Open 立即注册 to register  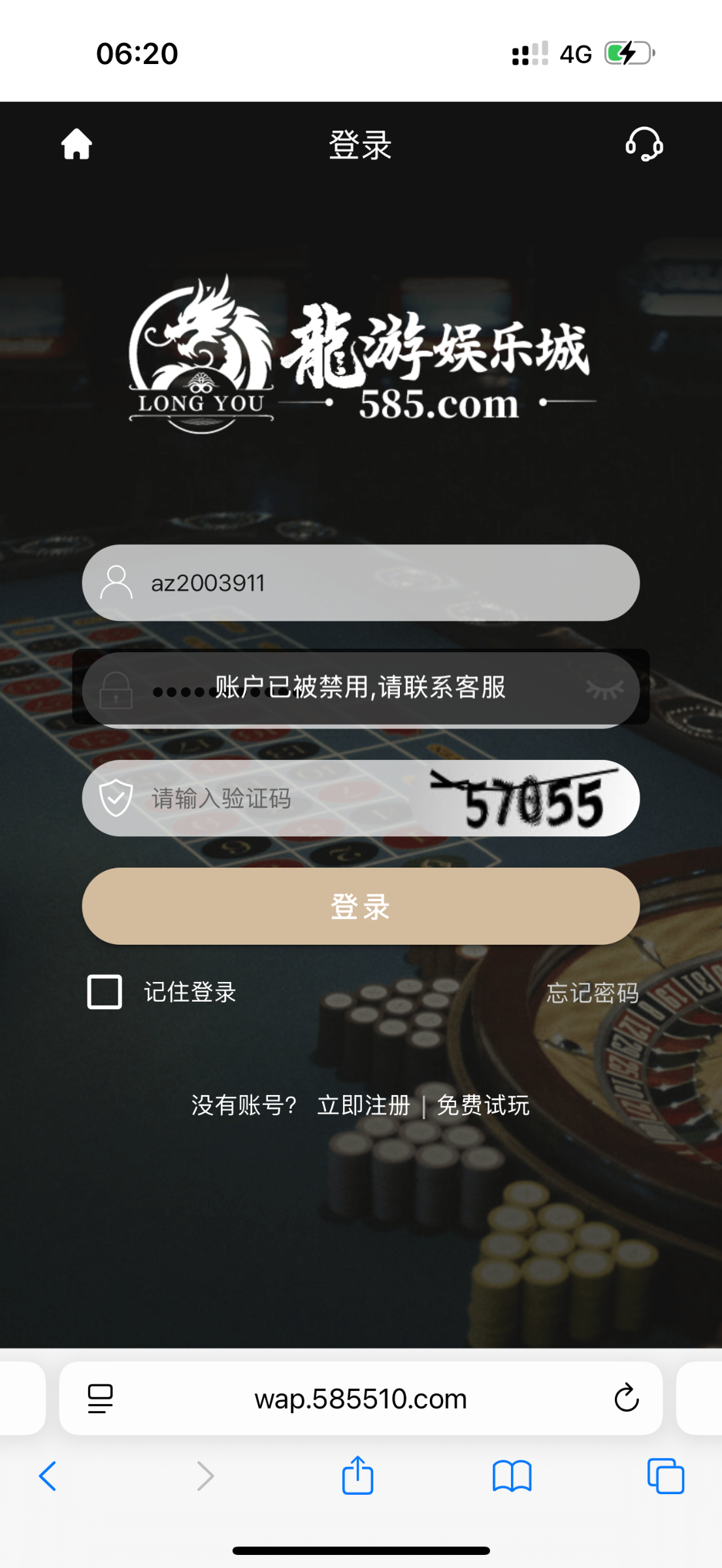pyautogui.click(x=364, y=1105)
